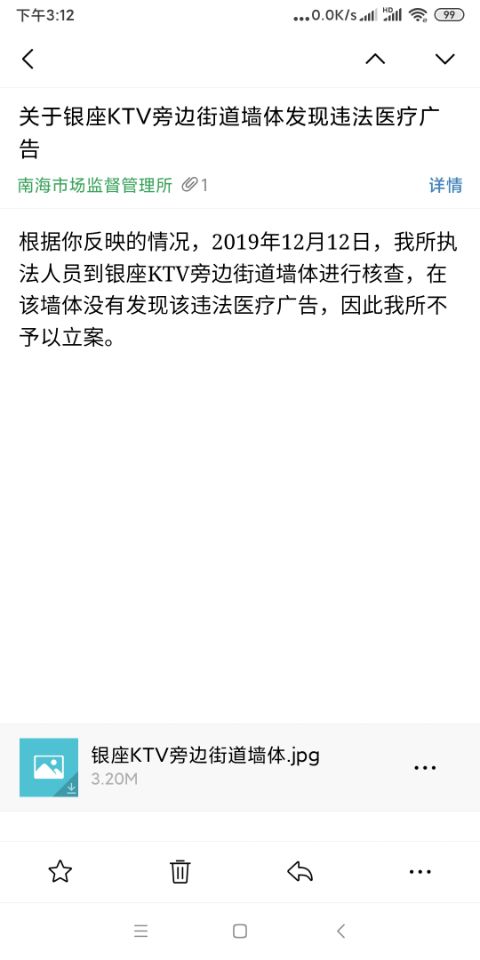Open 详情 sender details

[445, 185]
